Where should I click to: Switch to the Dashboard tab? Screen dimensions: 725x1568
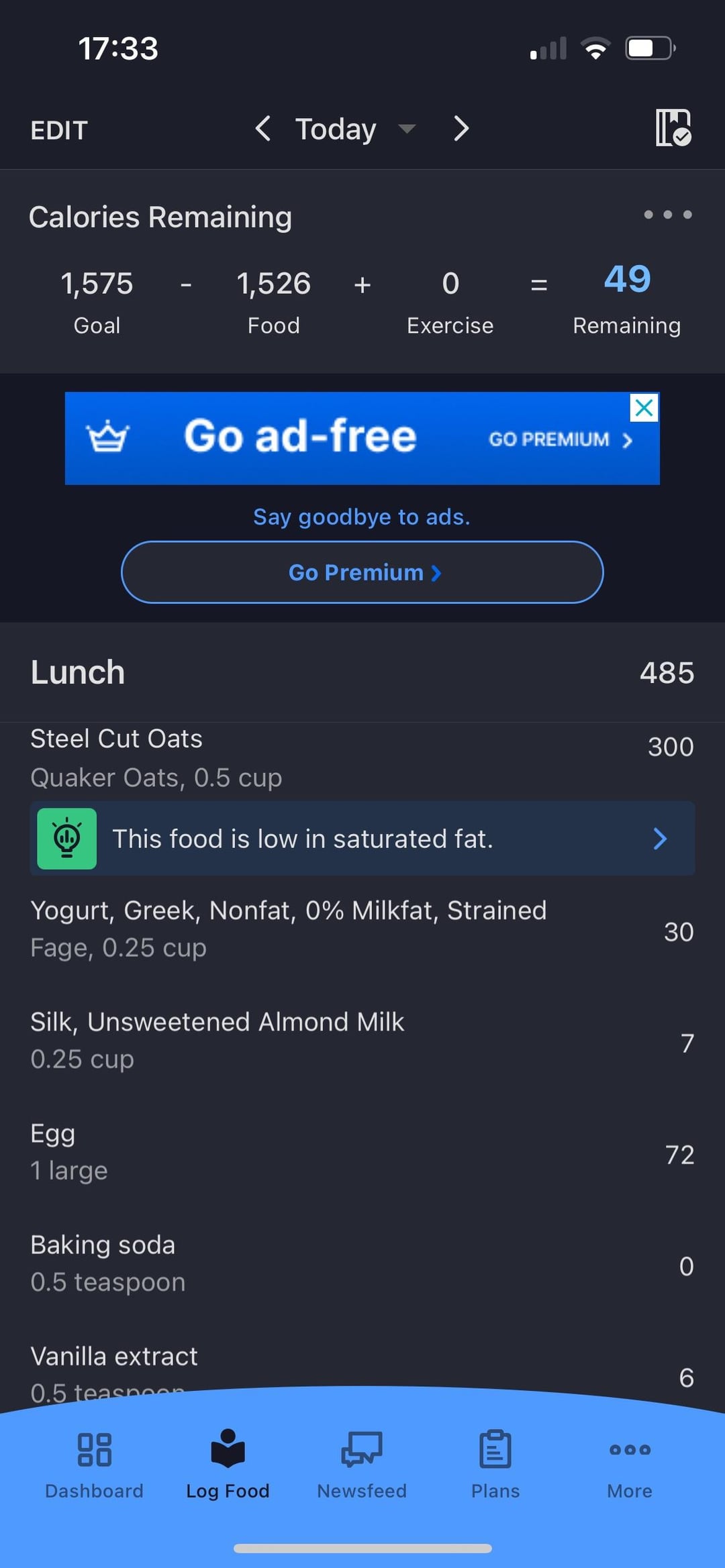click(x=94, y=1464)
